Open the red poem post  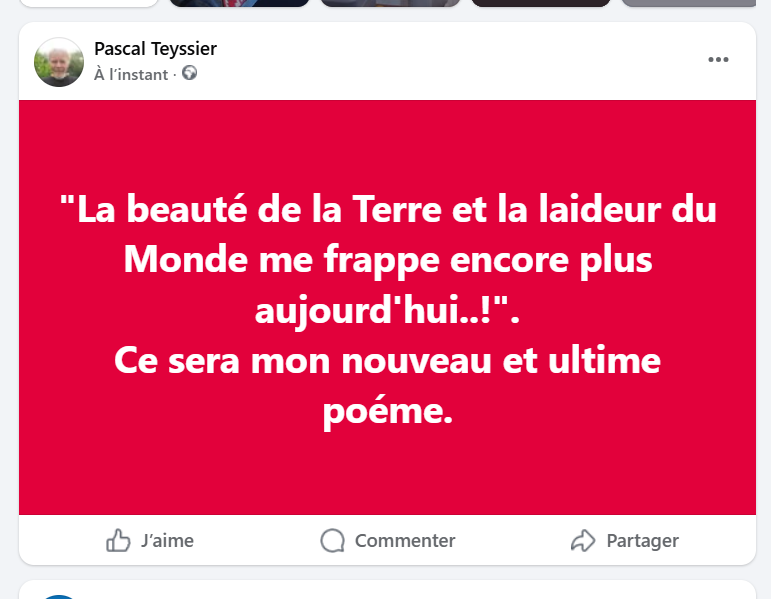387,307
